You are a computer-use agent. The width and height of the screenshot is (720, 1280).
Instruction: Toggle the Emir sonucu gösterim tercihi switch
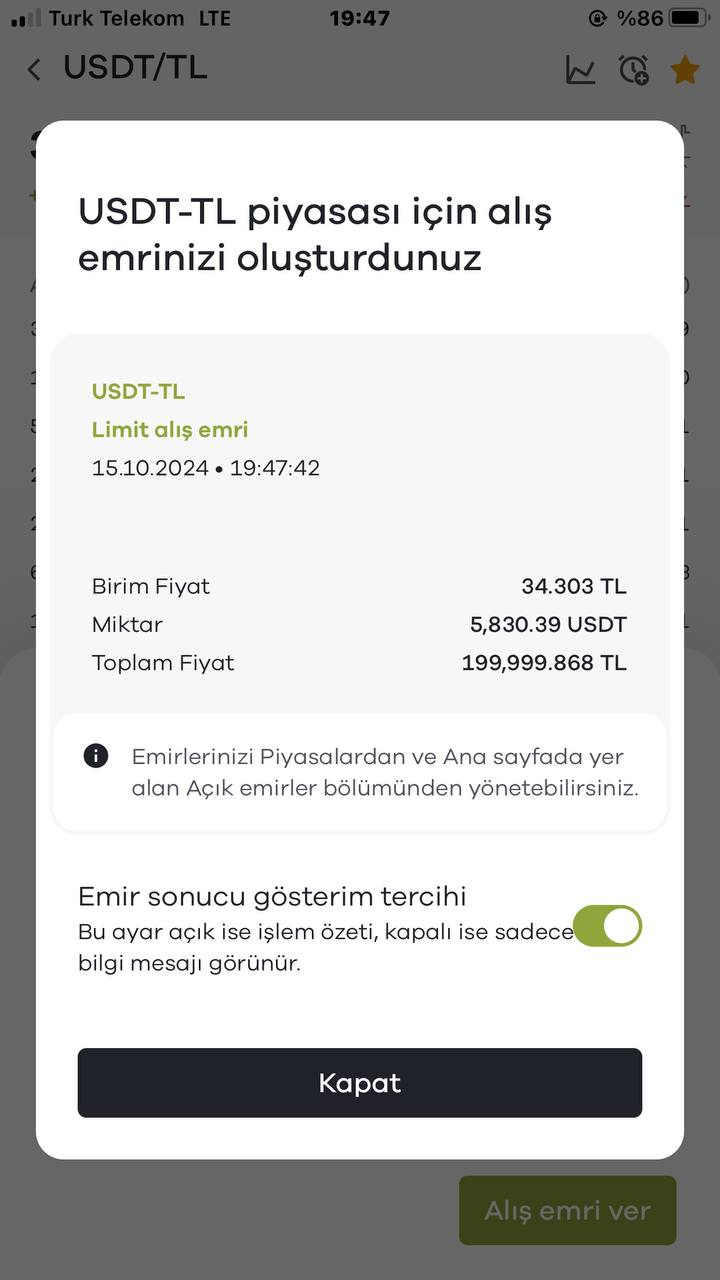[607, 926]
